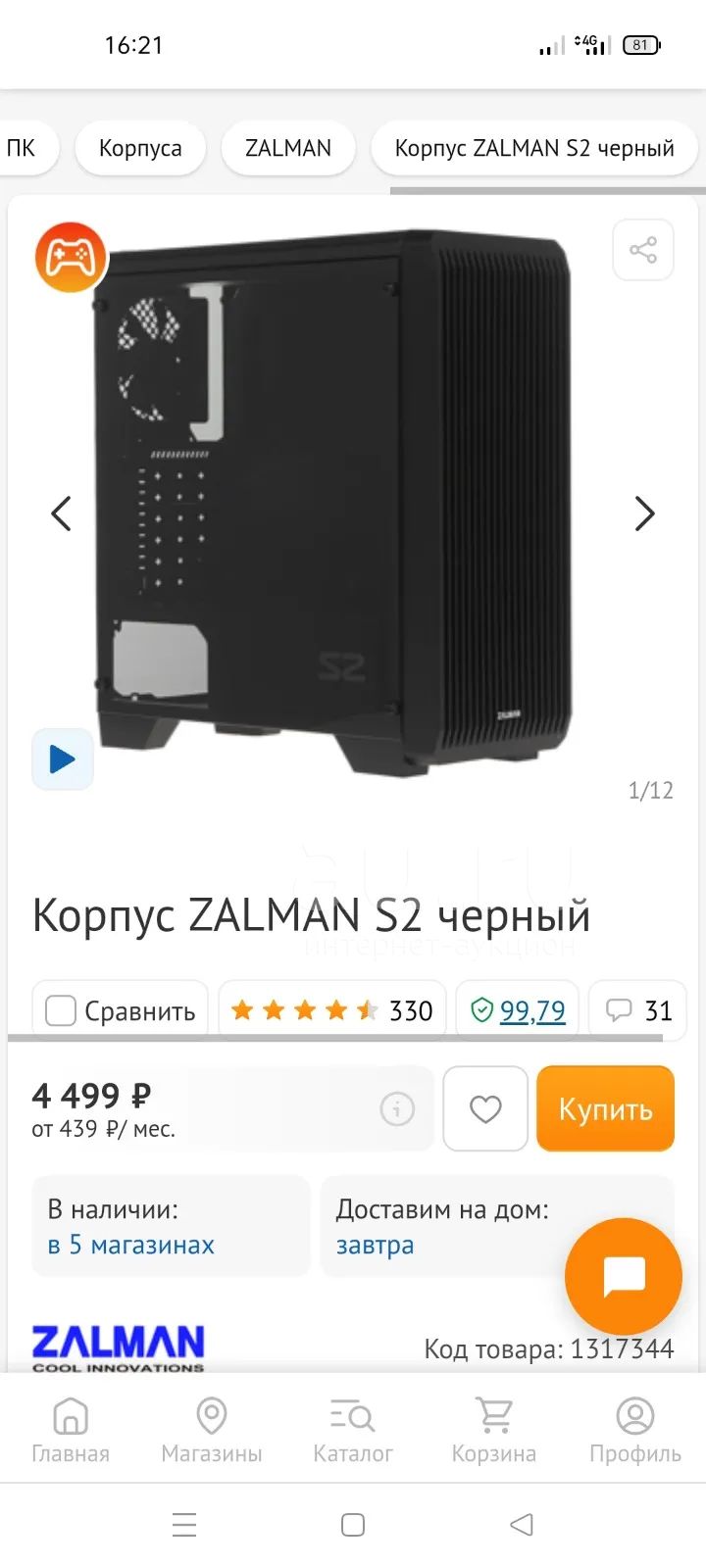Show the next product photo
The width and height of the screenshot is (706, 1568).
point(644,514)
